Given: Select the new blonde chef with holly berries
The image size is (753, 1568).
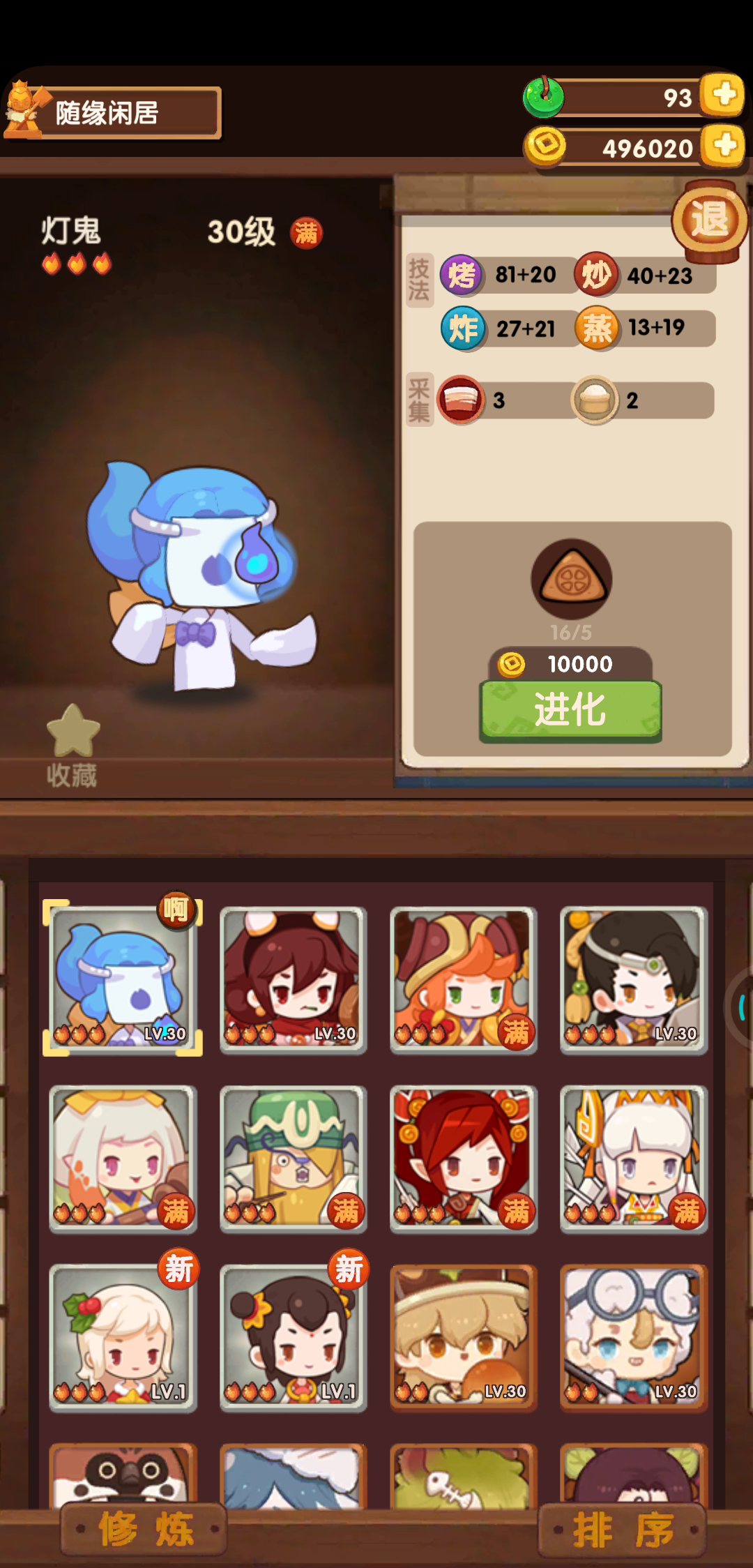Looking at the screenshot, I should click(123, 1337).
